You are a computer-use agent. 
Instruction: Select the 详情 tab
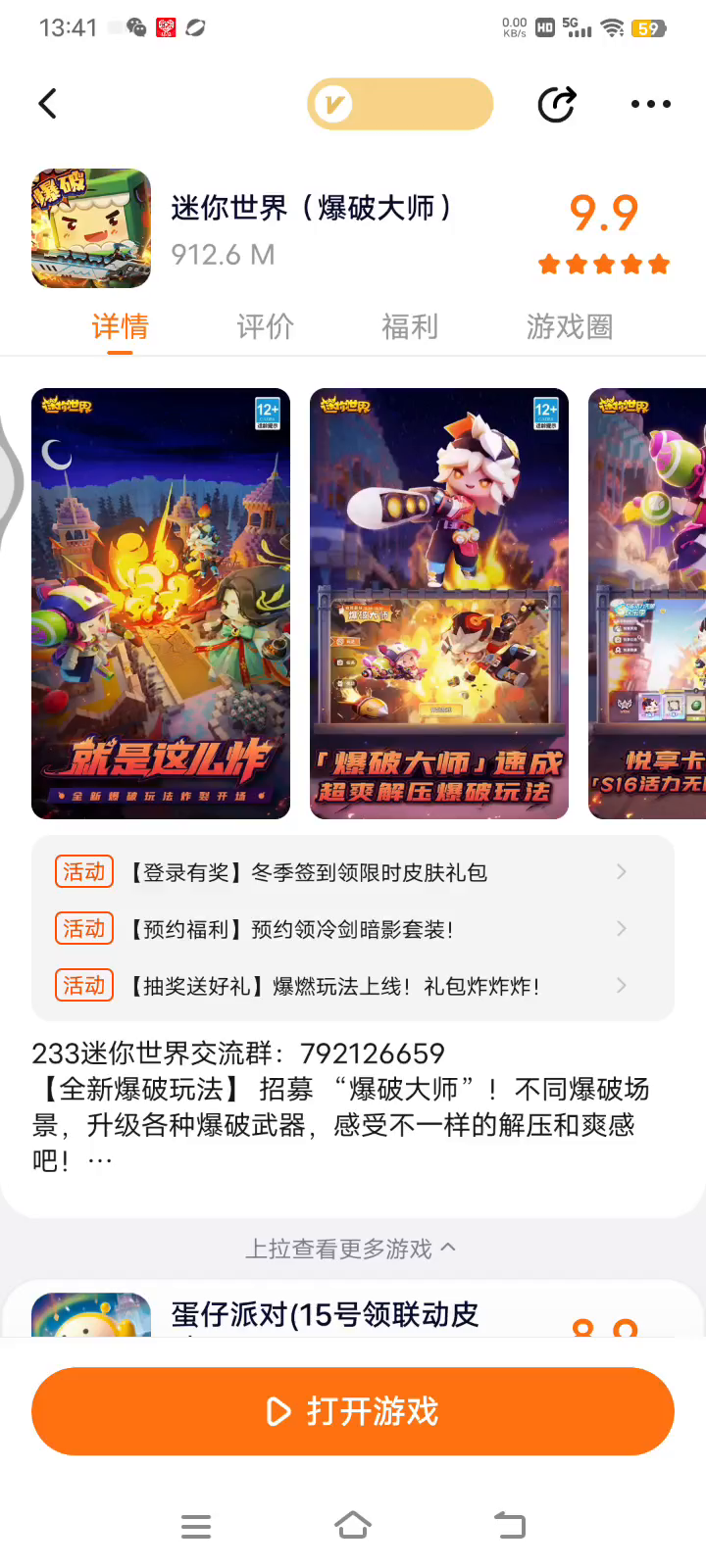point(120,326)
